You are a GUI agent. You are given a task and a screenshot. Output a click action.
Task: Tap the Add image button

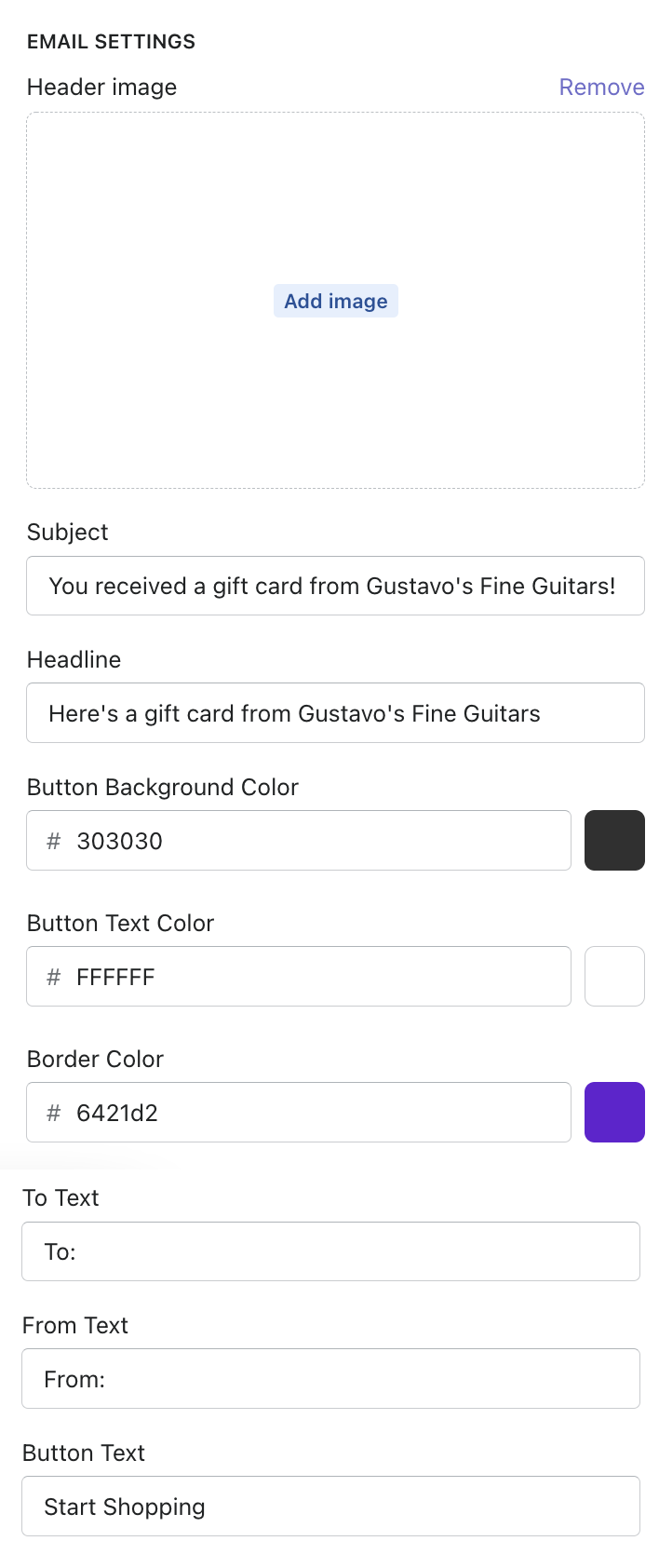click(x=335, y=301)
